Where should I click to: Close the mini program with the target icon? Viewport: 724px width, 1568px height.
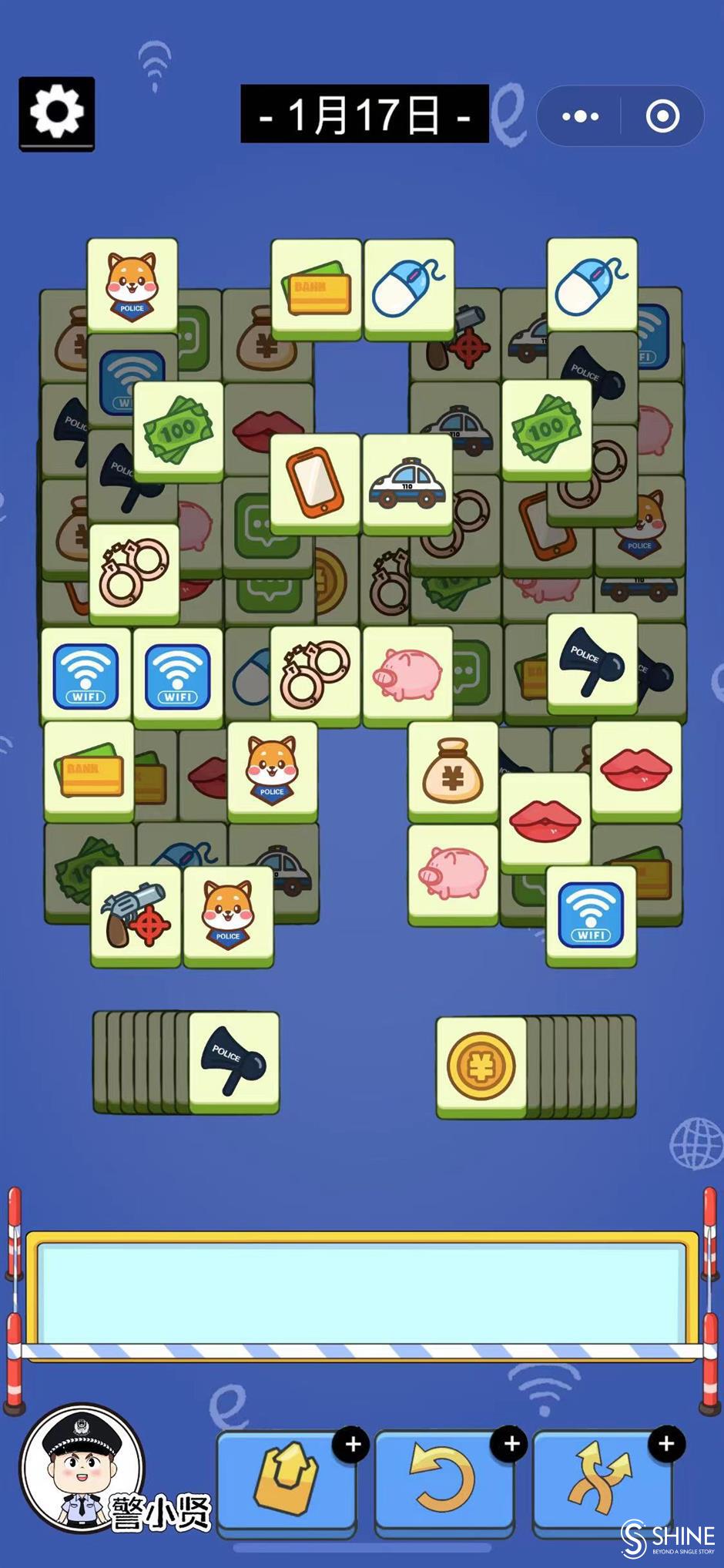pyautogui.click(x=662, y=116)
